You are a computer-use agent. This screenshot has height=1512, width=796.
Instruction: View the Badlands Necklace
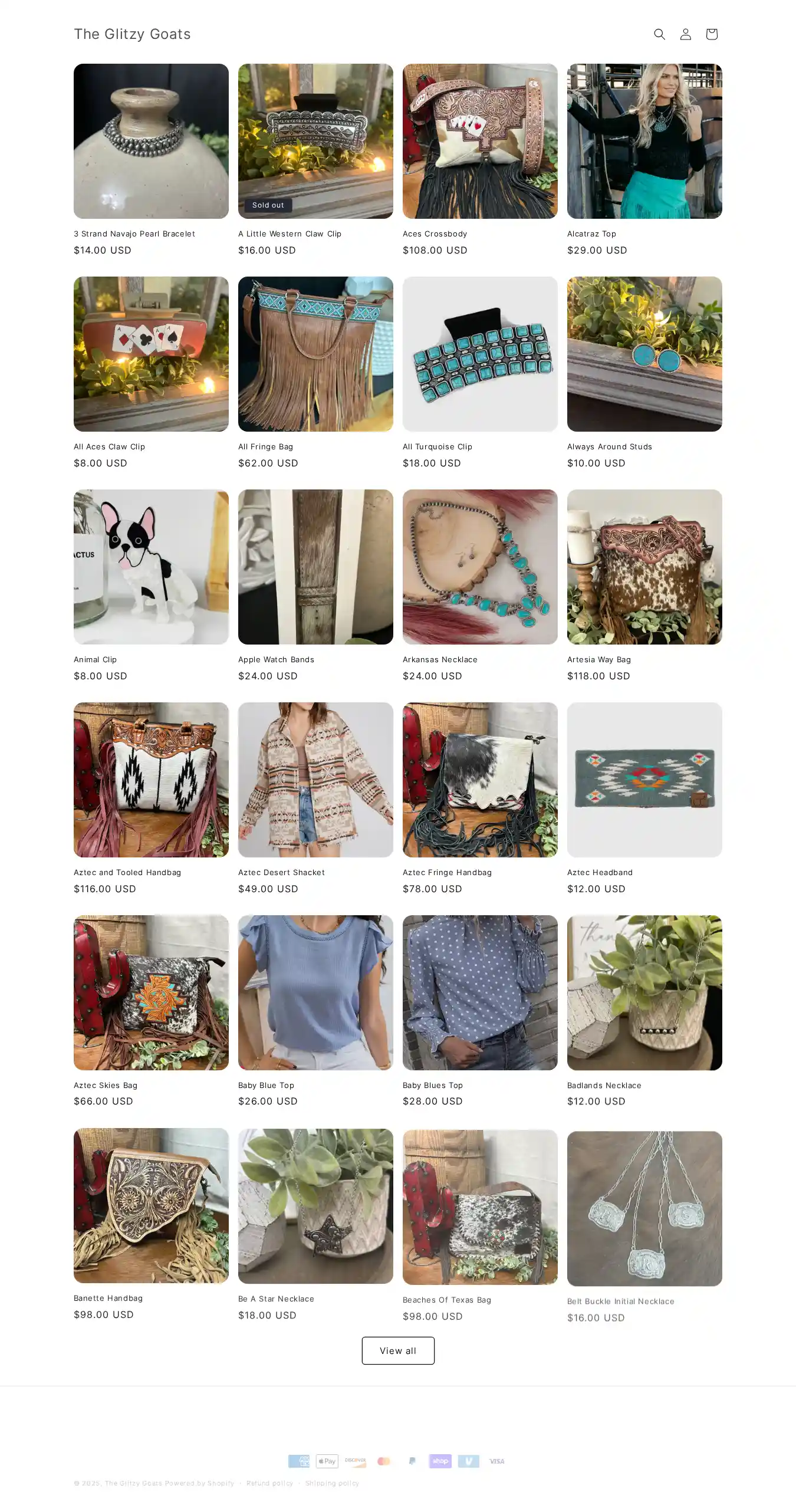coord(604,1086)
